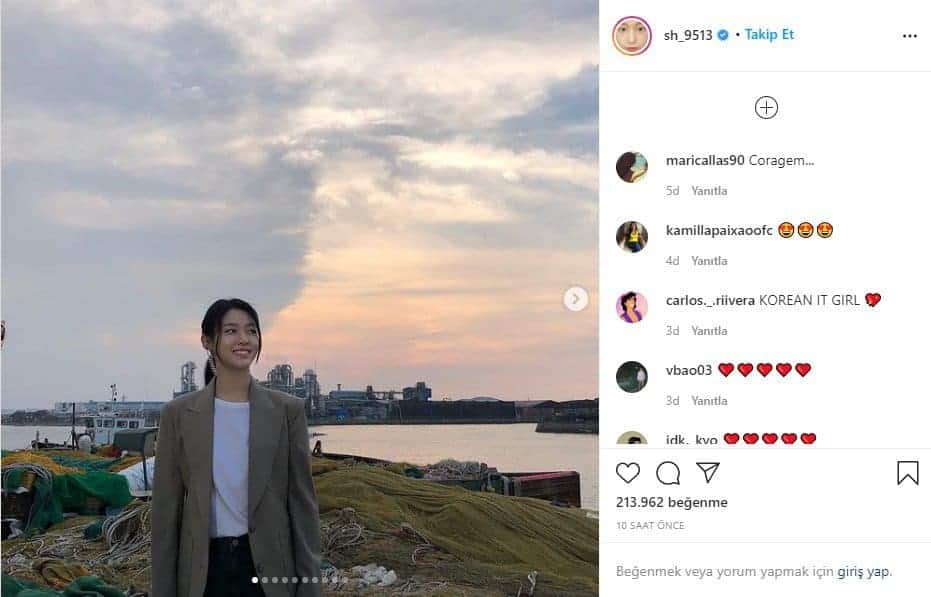Open sh_9513 profile avatar
The height and width of the screenshot is (597, 931).
pos(631,35)
